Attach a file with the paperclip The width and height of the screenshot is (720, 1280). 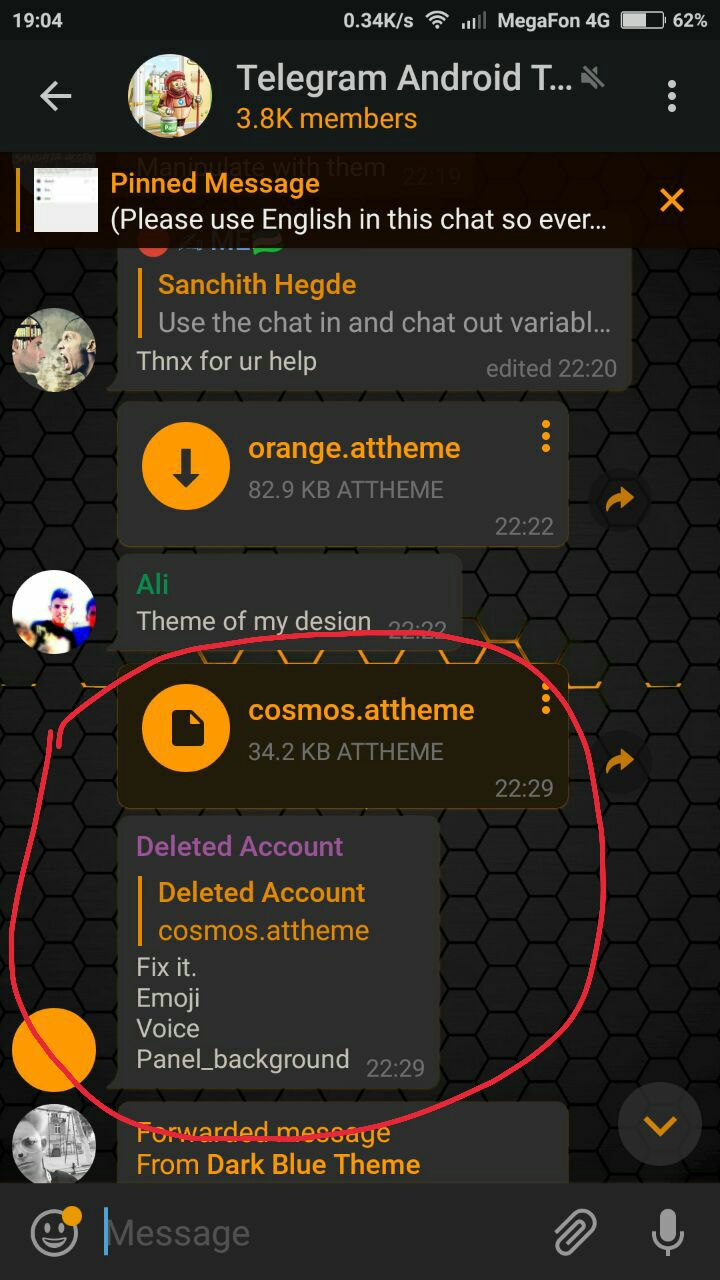pos(576,1232)
